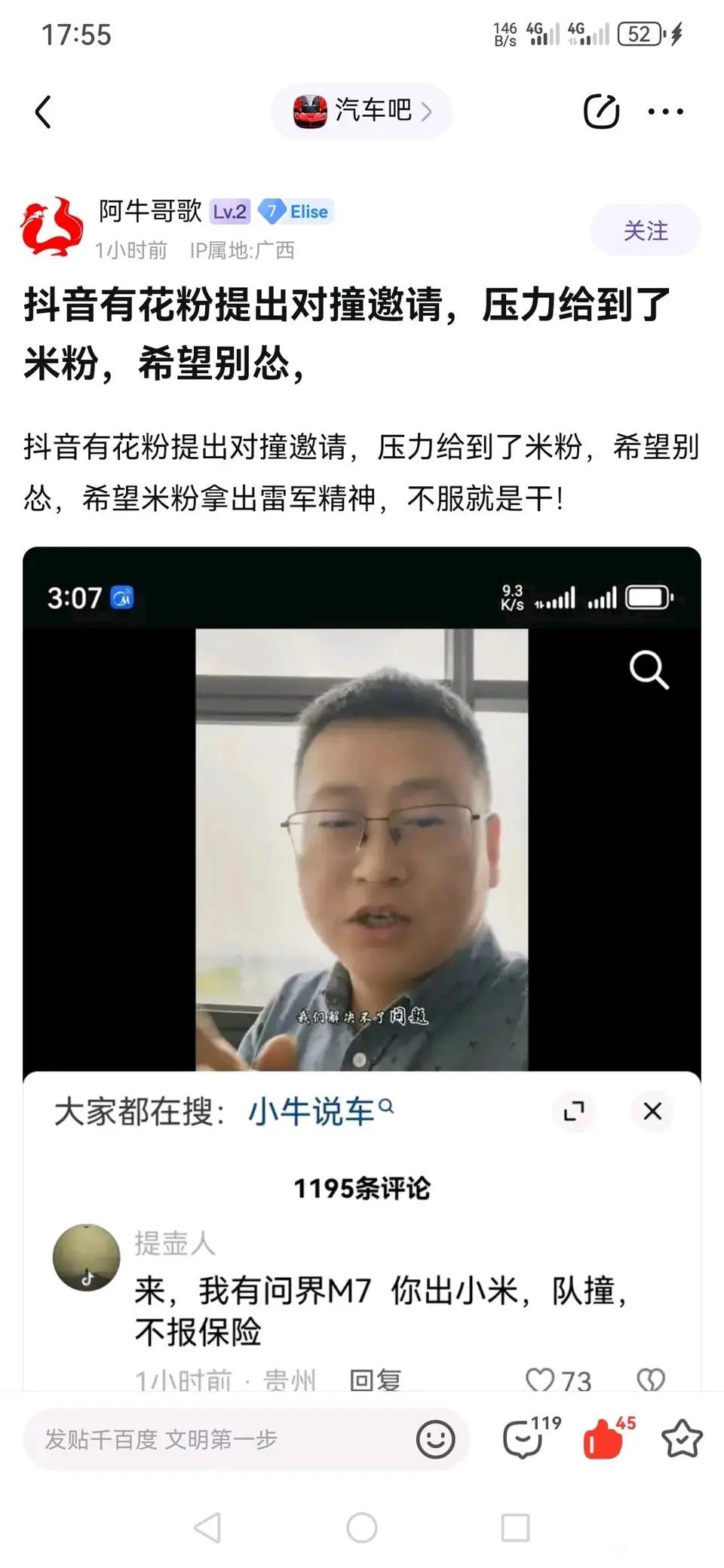
Task: Open the three-dot overflow menu
Action: point(666,112)
